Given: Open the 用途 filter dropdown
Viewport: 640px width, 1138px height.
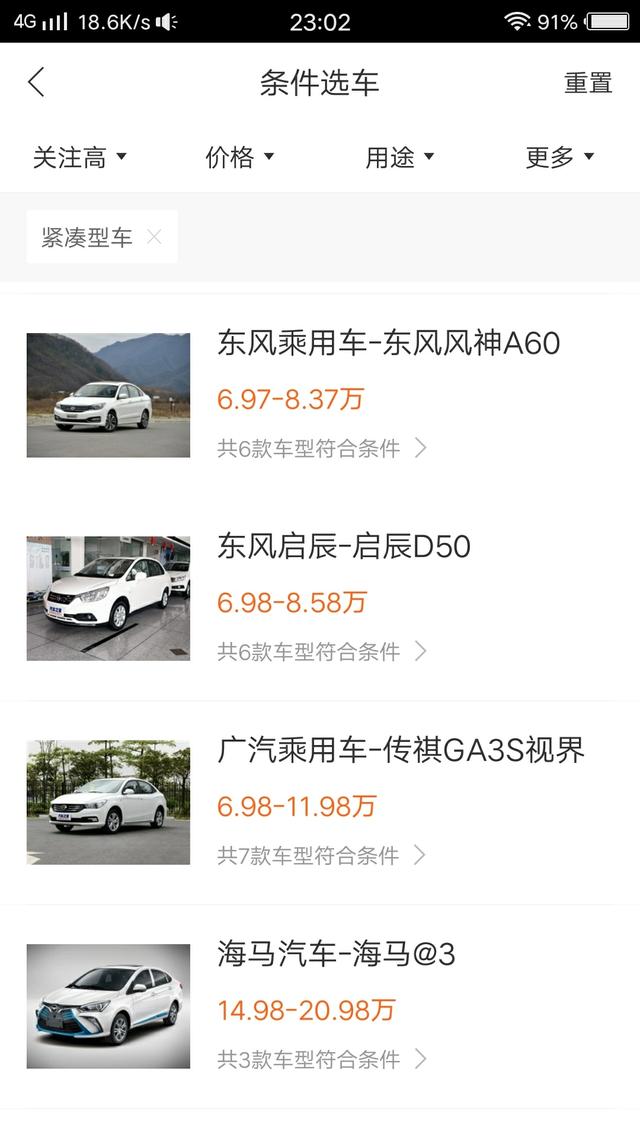Looking at the screenshot, I should [400, 157].
